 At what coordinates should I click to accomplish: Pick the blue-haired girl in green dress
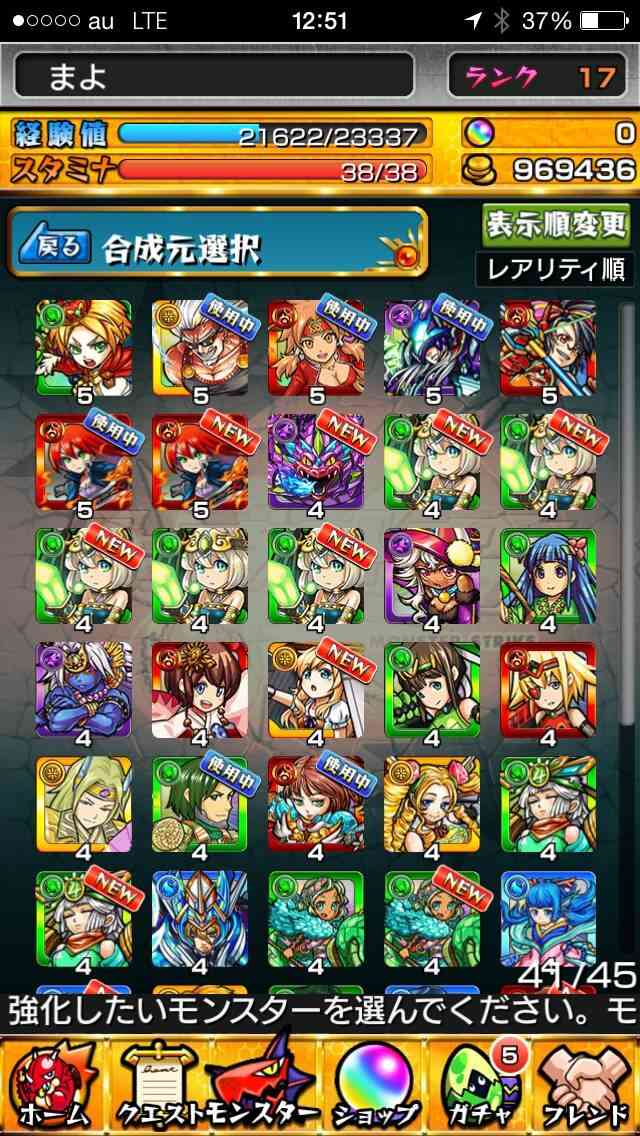pyautogui.click(x=548, y=576)
